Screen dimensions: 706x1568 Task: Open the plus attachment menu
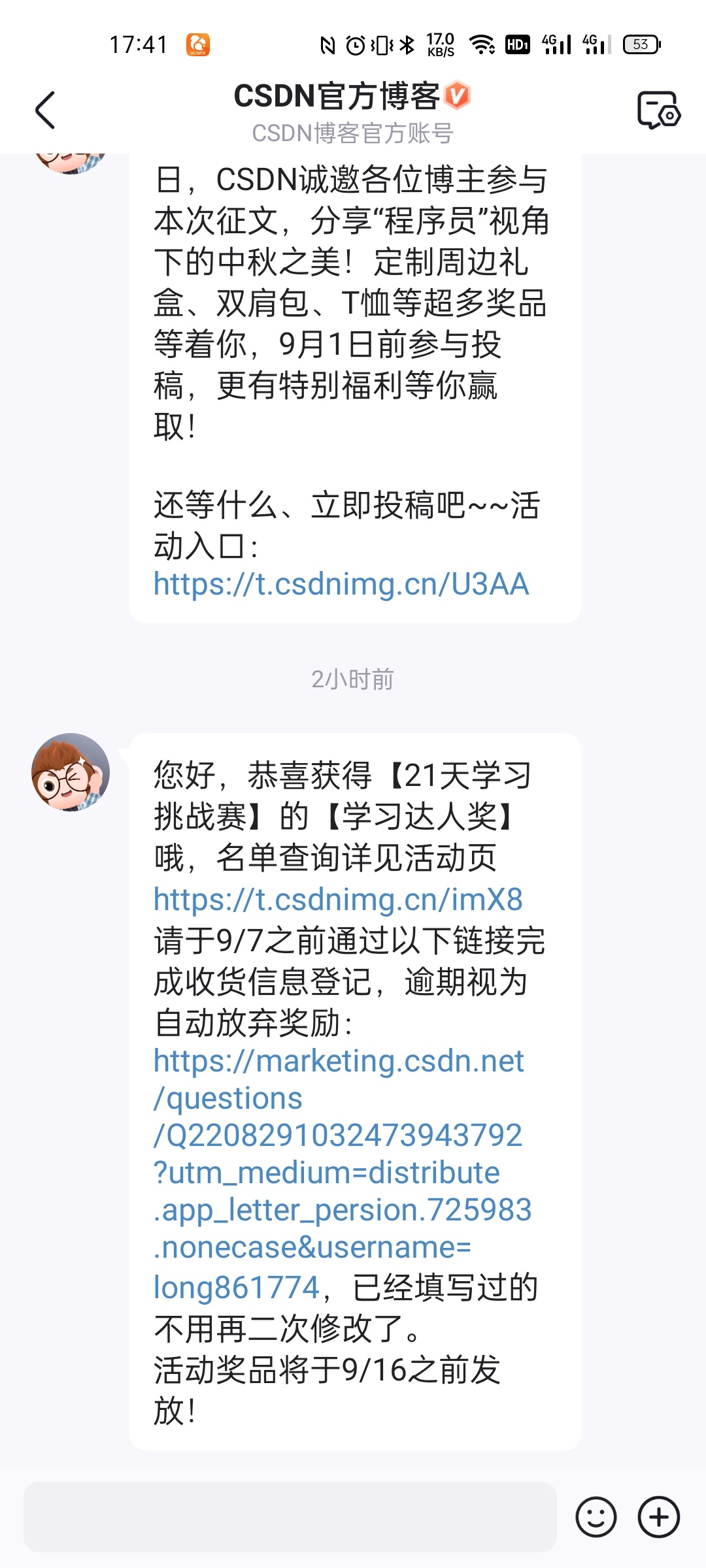(658, 1516)
